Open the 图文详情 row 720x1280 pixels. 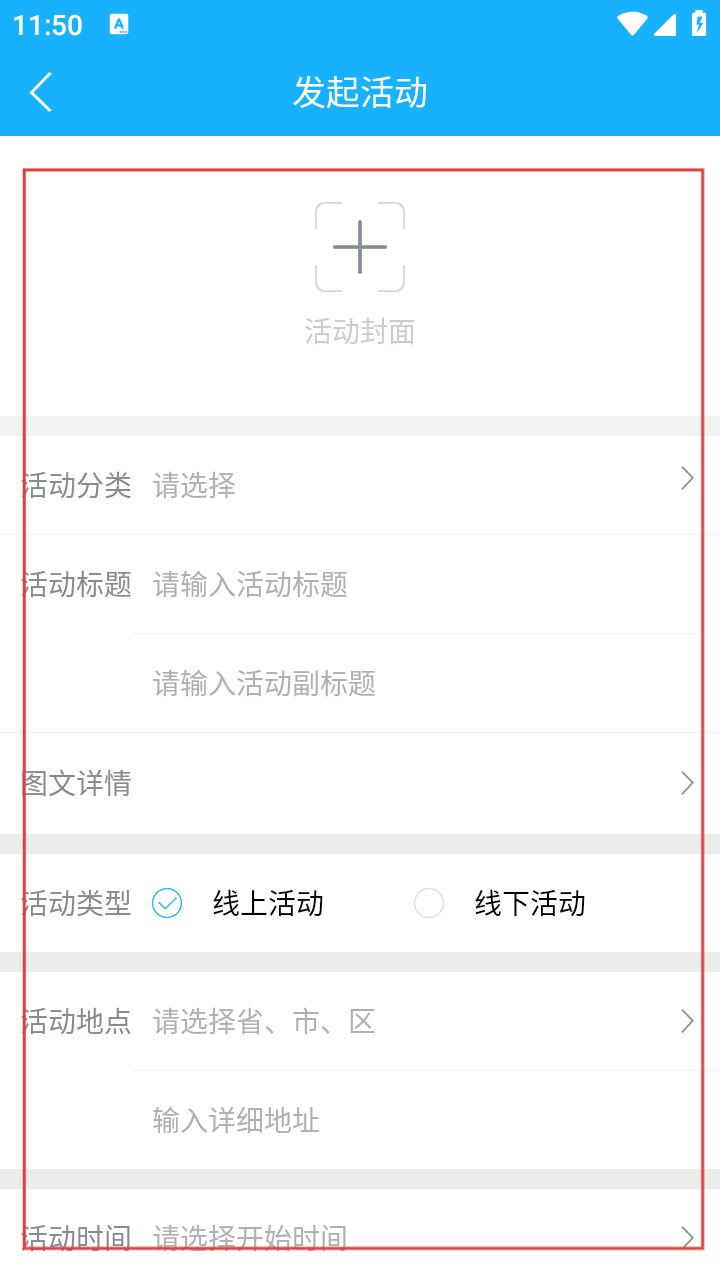[360, 783]
